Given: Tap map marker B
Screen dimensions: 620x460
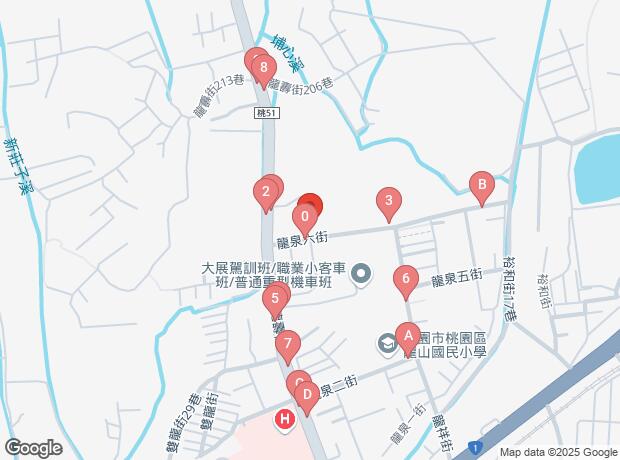Looking at the screenshot, I should point(481,185).
